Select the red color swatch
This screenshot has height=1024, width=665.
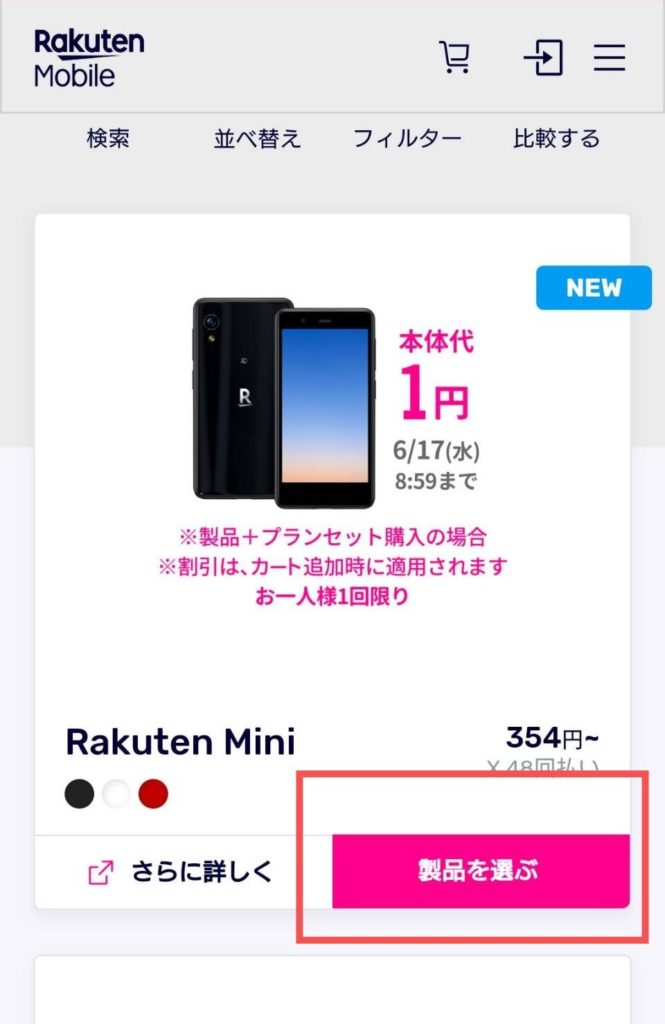[153, 794]
